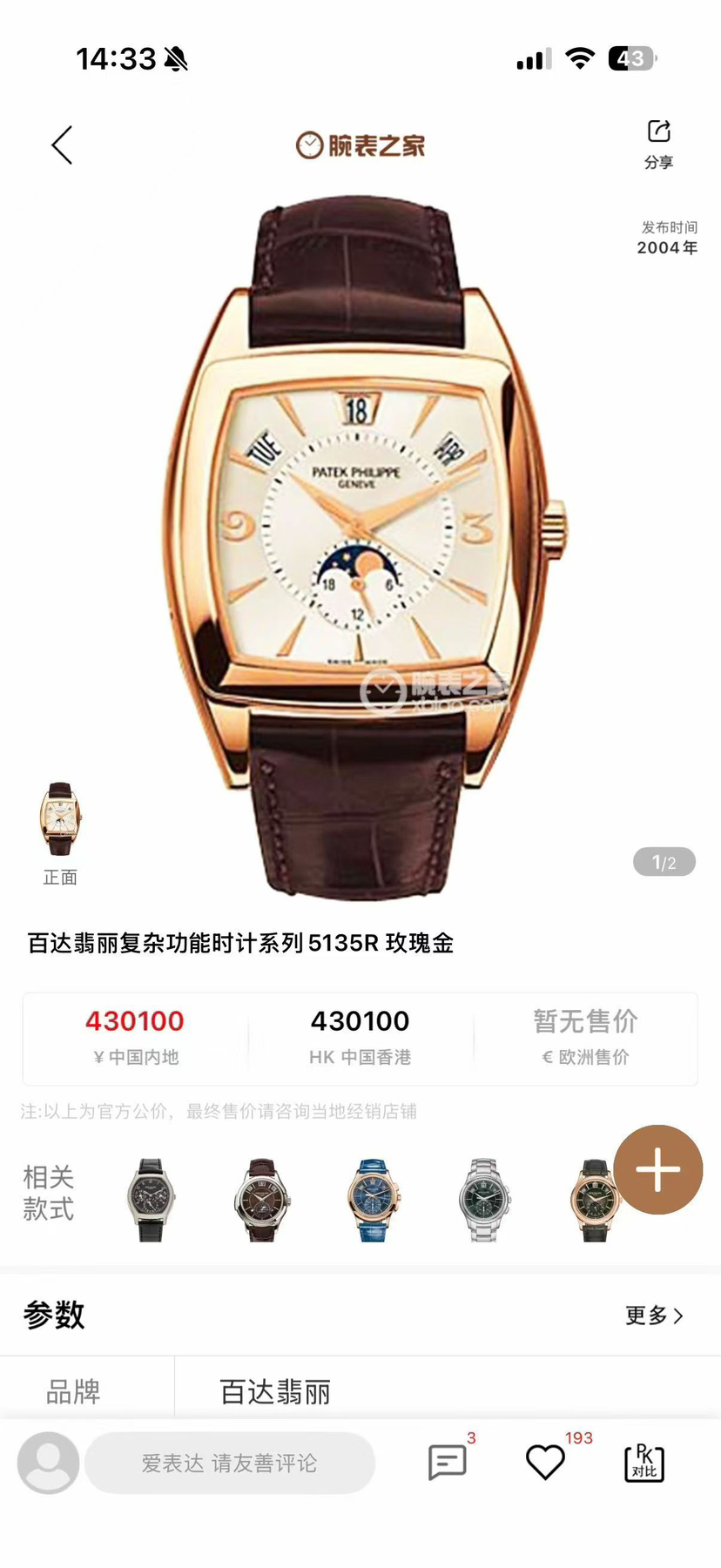Image resolution: width=721 pixels, height=1568 pixels.
Task: Open the related steel bracelet watch
Action: click(484, 1200)
